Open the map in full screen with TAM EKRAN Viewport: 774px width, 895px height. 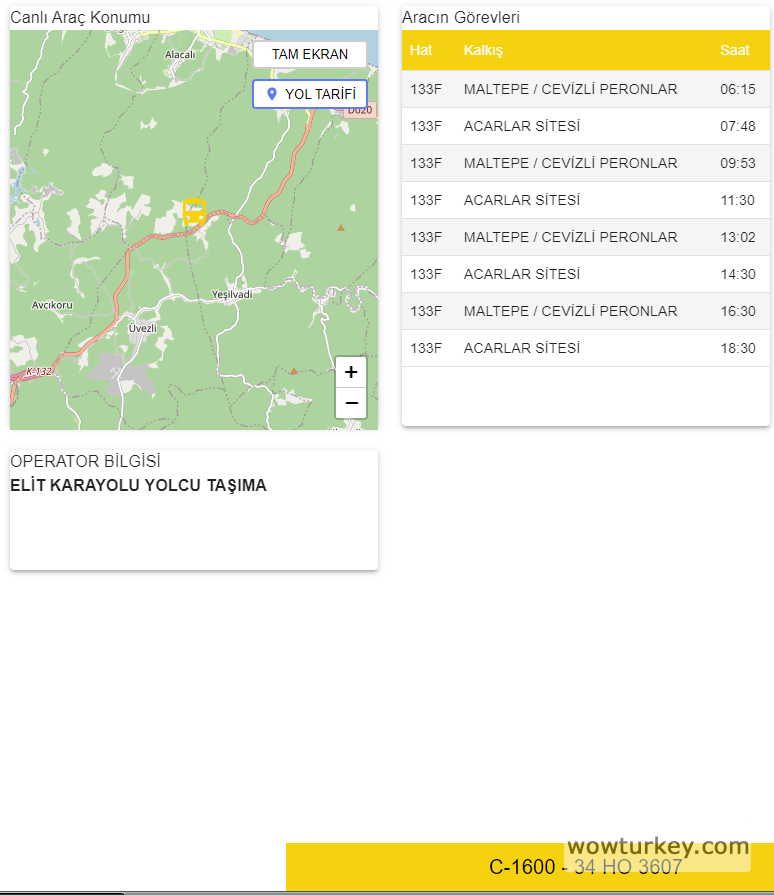click(x=310, y=54)
